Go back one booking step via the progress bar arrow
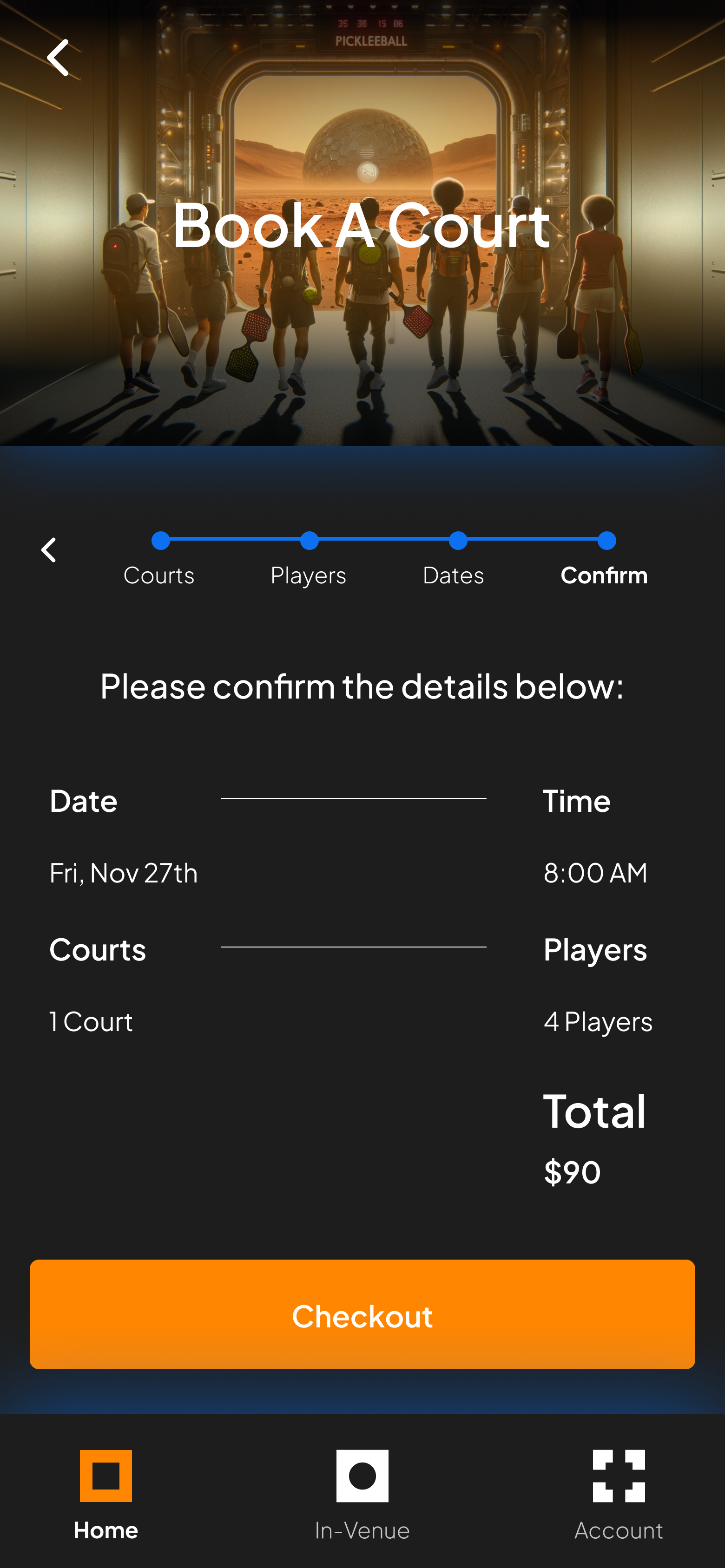 click(49, 549)
